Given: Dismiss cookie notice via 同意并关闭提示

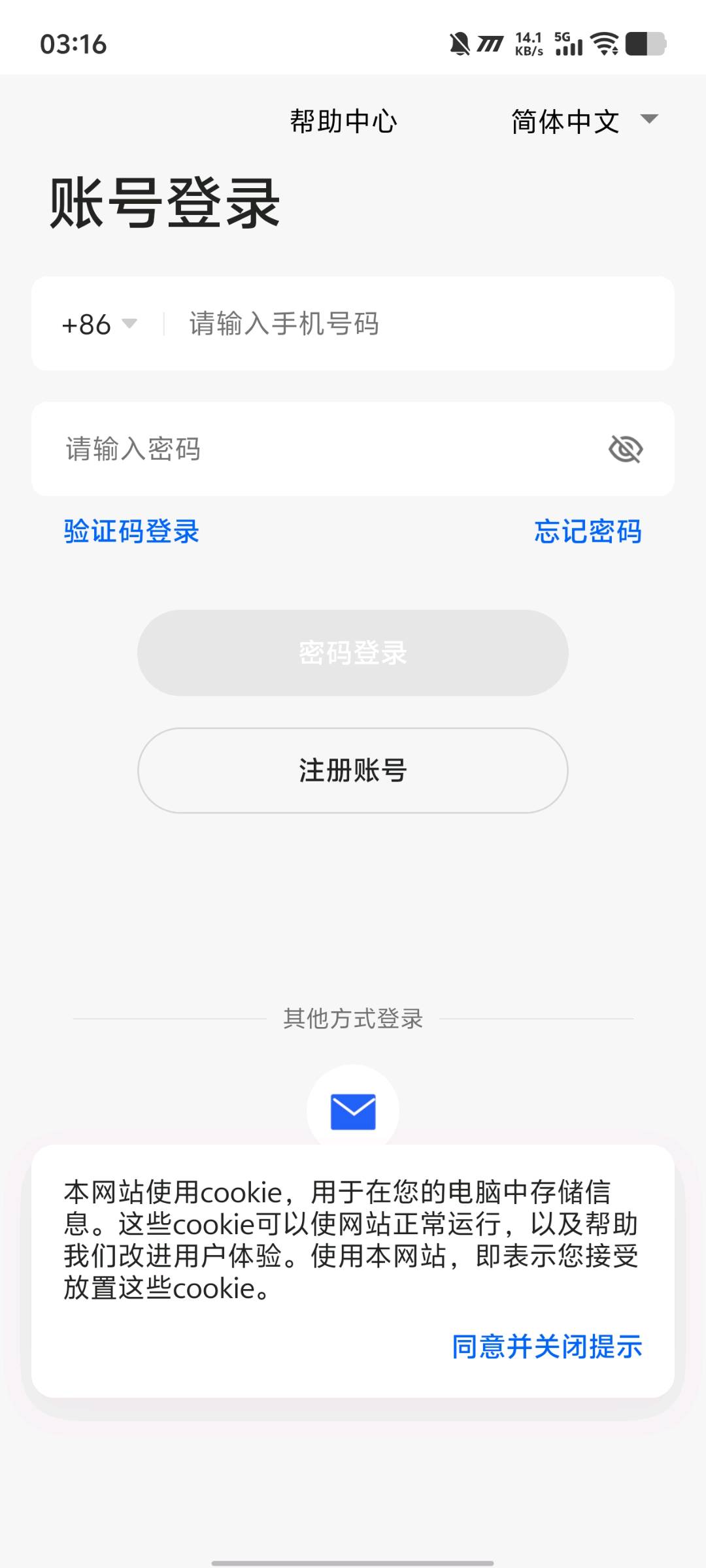Looking at the screenshot, I should pos(546,1347).
